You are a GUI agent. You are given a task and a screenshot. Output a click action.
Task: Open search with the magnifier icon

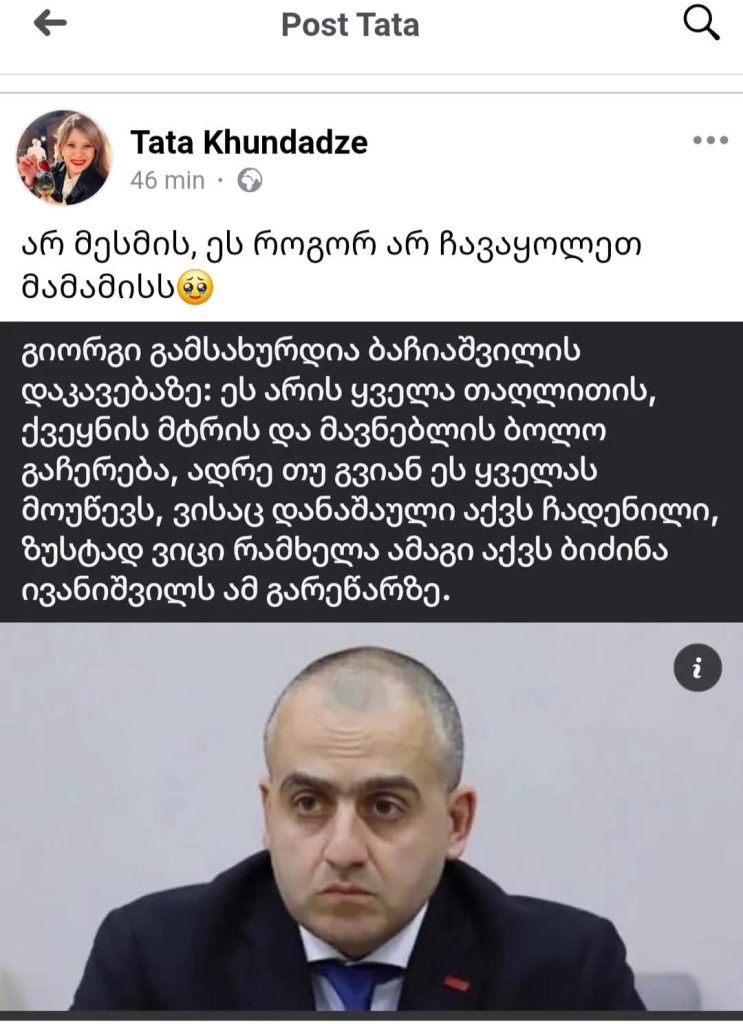coord(701,23)
